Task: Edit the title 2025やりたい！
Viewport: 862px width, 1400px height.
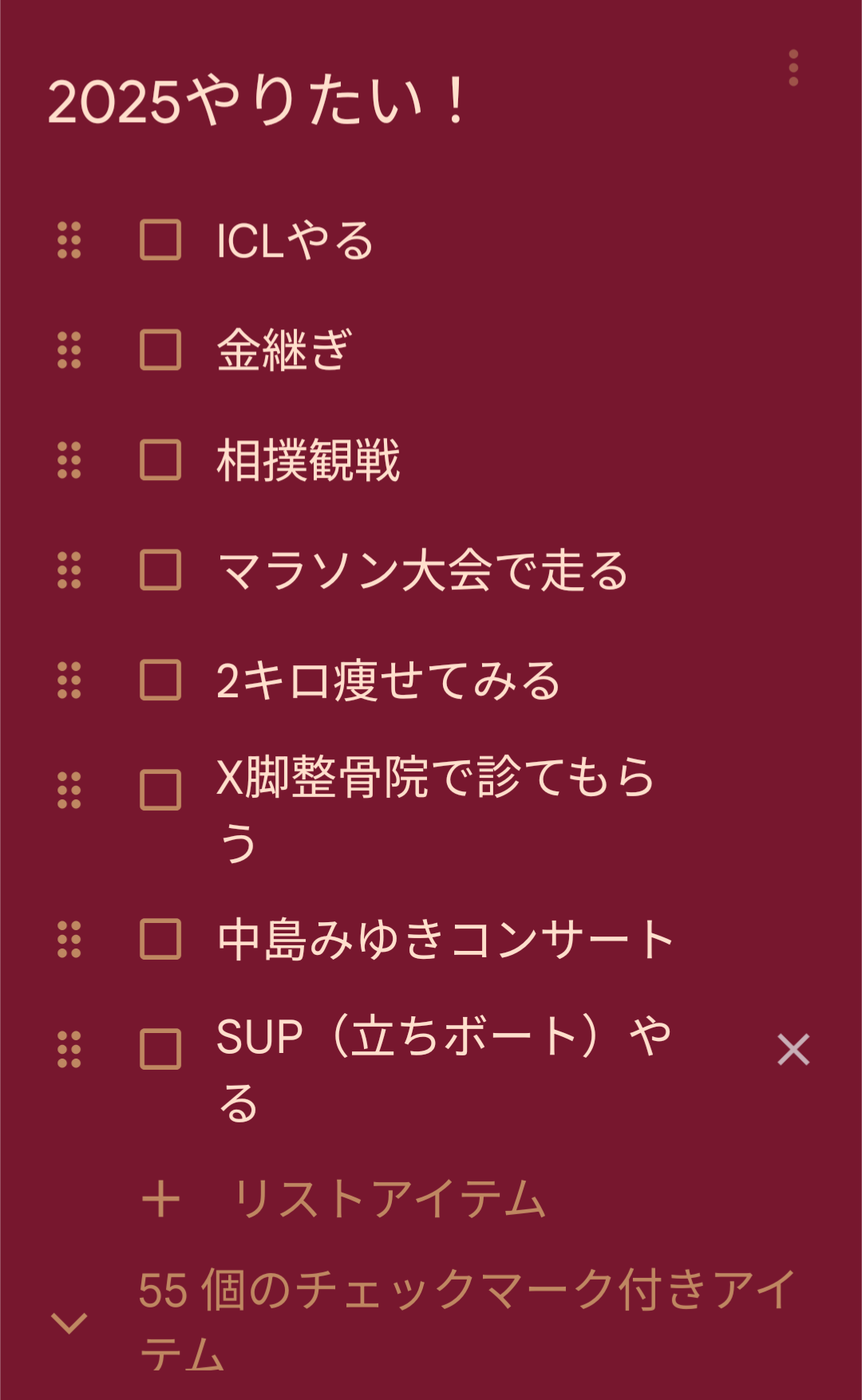Action: point(257,101)
